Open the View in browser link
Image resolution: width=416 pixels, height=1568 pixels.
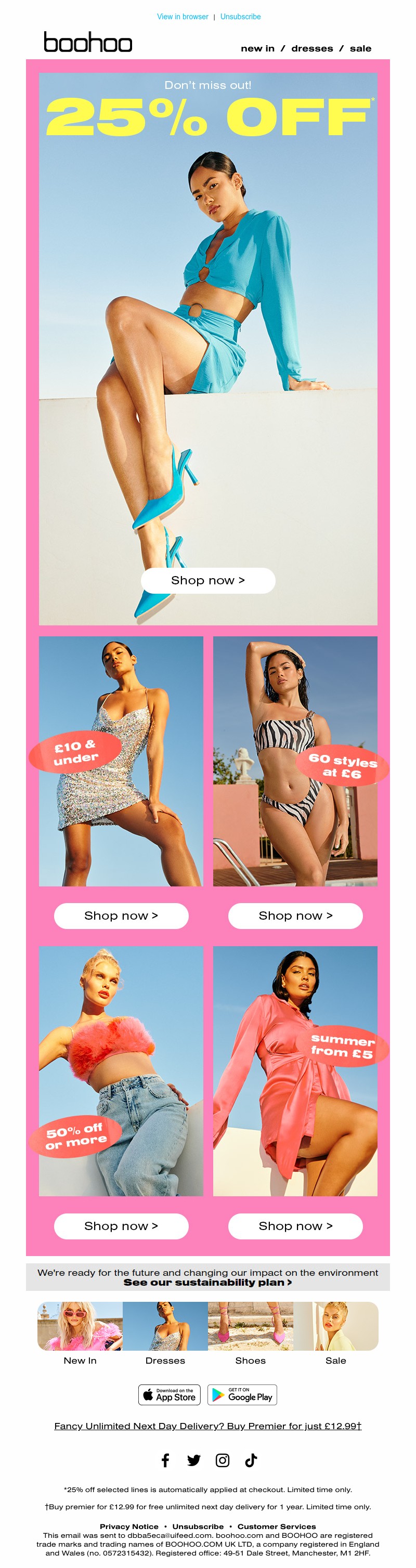pyautogui.click(x=182, y=17)
